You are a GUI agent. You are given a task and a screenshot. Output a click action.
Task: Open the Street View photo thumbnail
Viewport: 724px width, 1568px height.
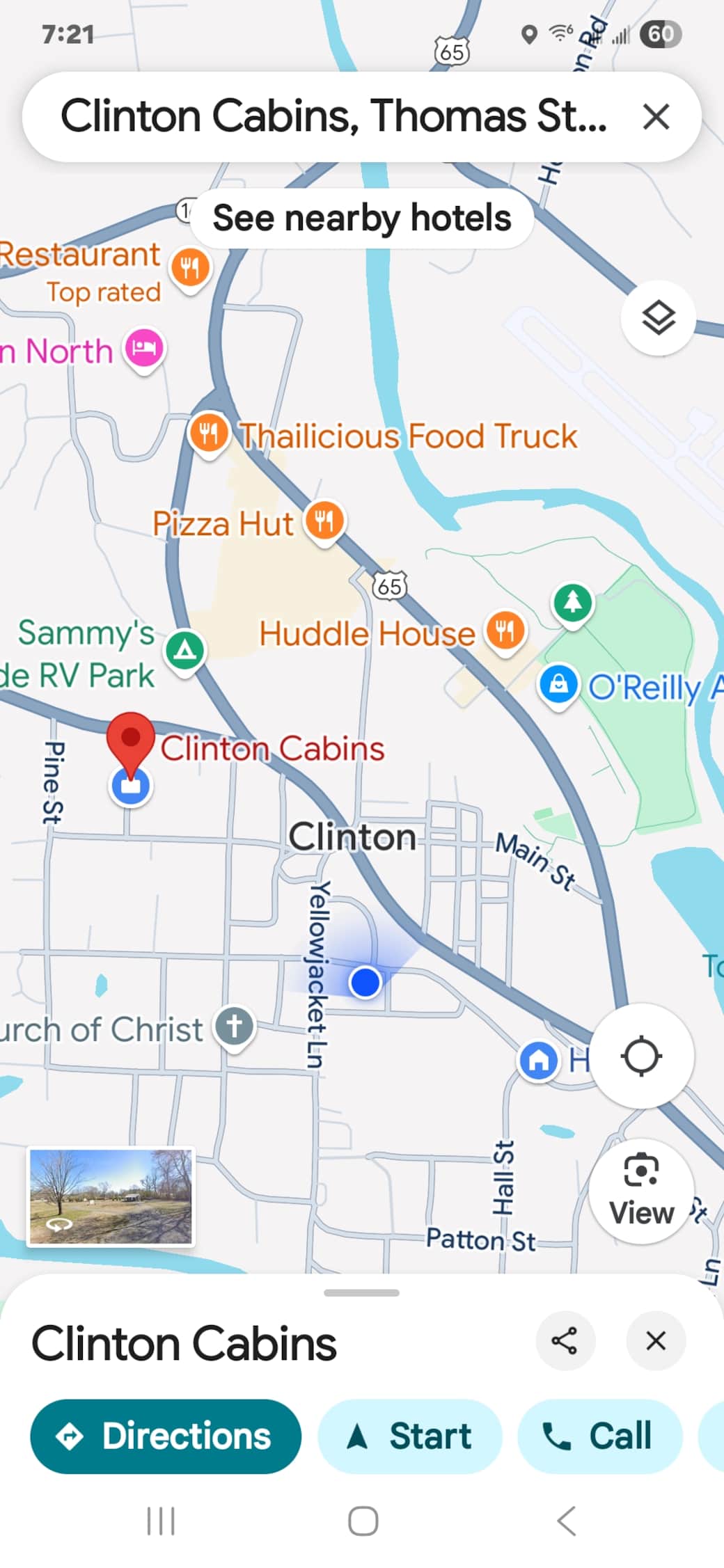[111, 1196]
